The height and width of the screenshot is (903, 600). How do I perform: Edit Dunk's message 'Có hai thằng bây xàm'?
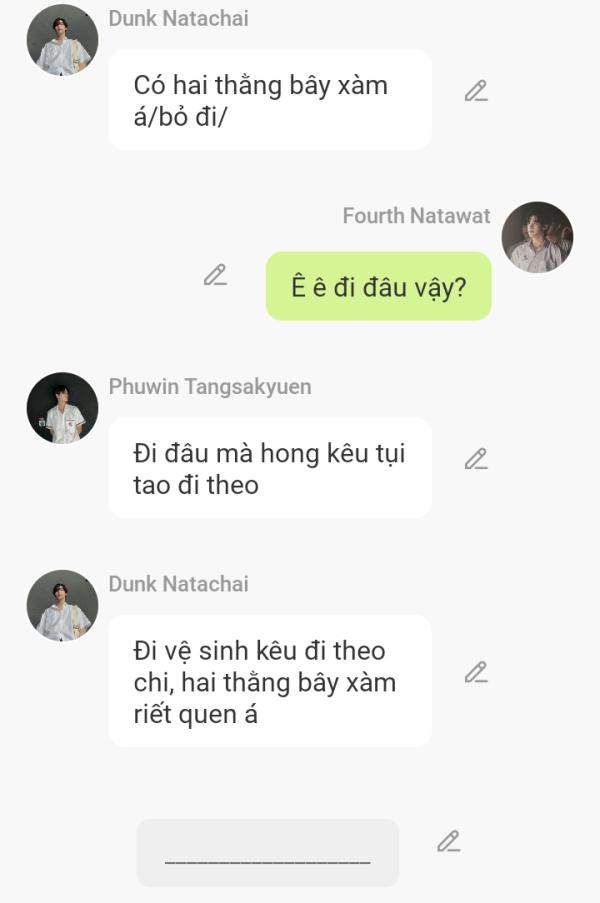476,91
